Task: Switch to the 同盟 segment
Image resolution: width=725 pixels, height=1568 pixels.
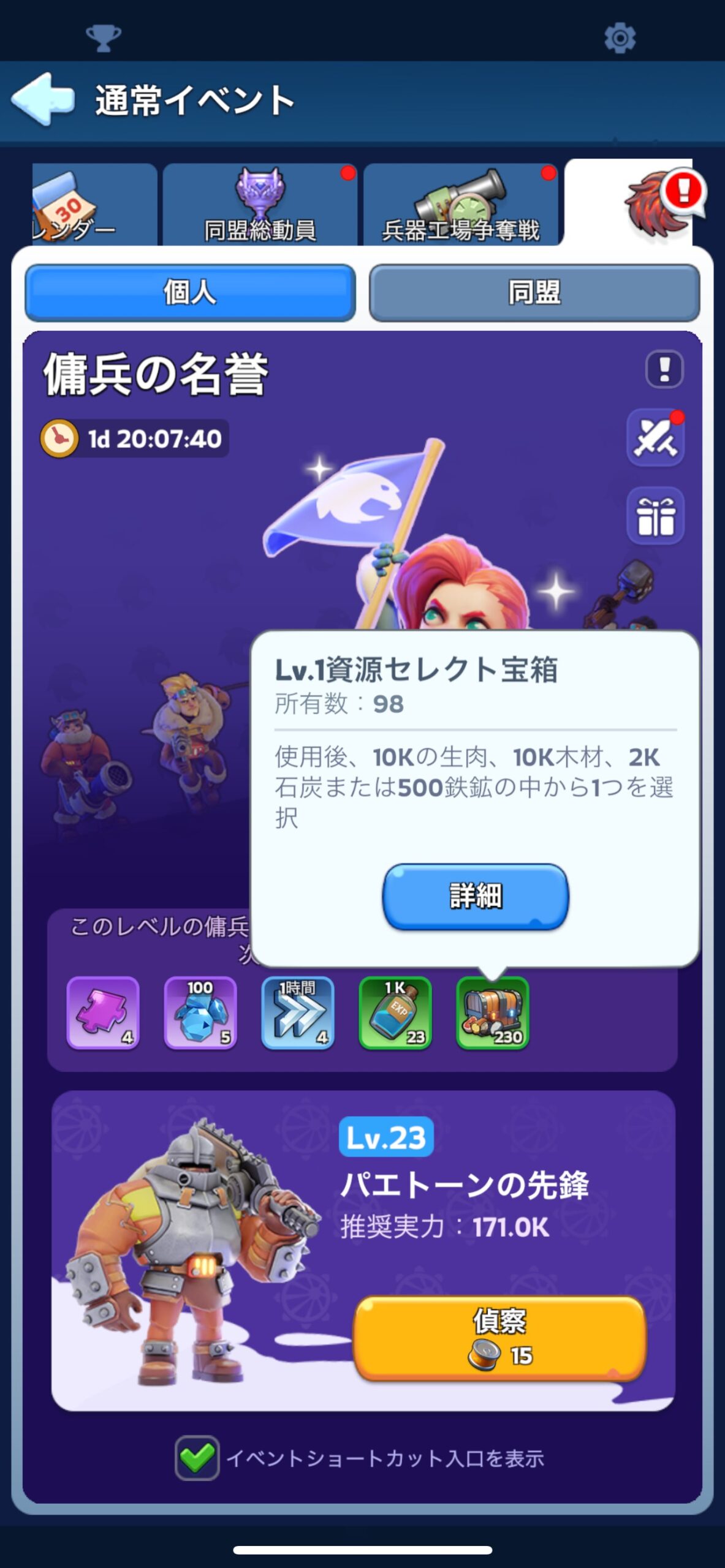Action: click(x=534, y=293)
